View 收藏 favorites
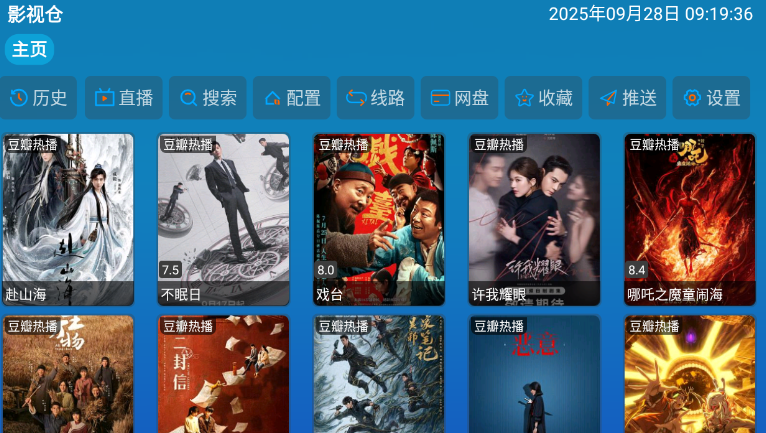 point(544,98)
